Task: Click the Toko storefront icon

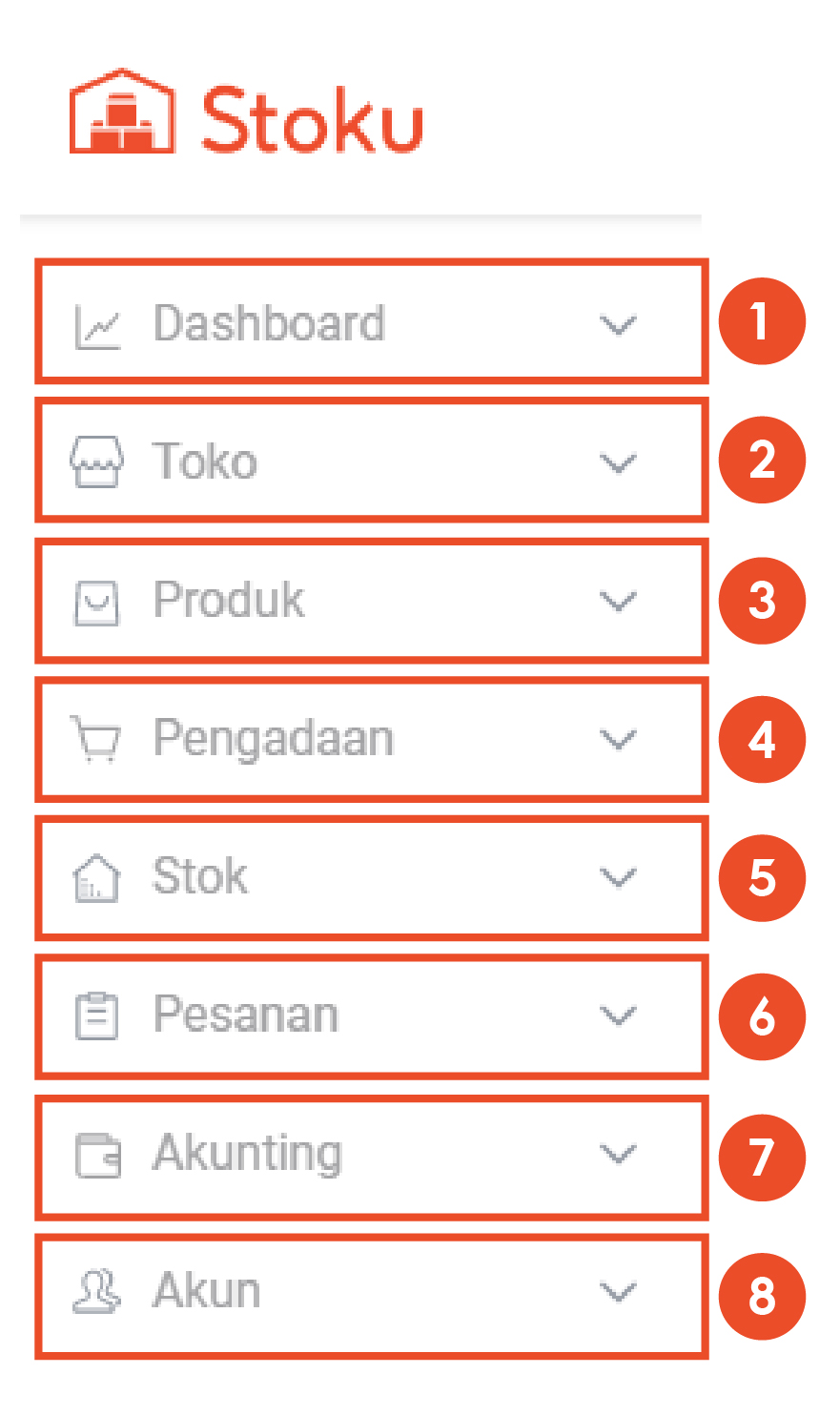Action: [x=95, y=461]
